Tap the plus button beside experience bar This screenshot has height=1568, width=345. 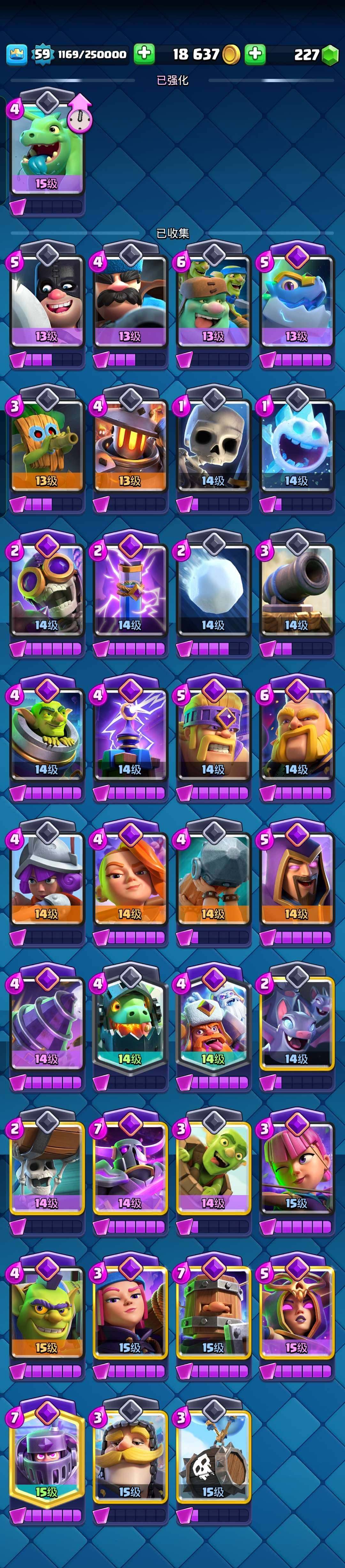[144, 54]
